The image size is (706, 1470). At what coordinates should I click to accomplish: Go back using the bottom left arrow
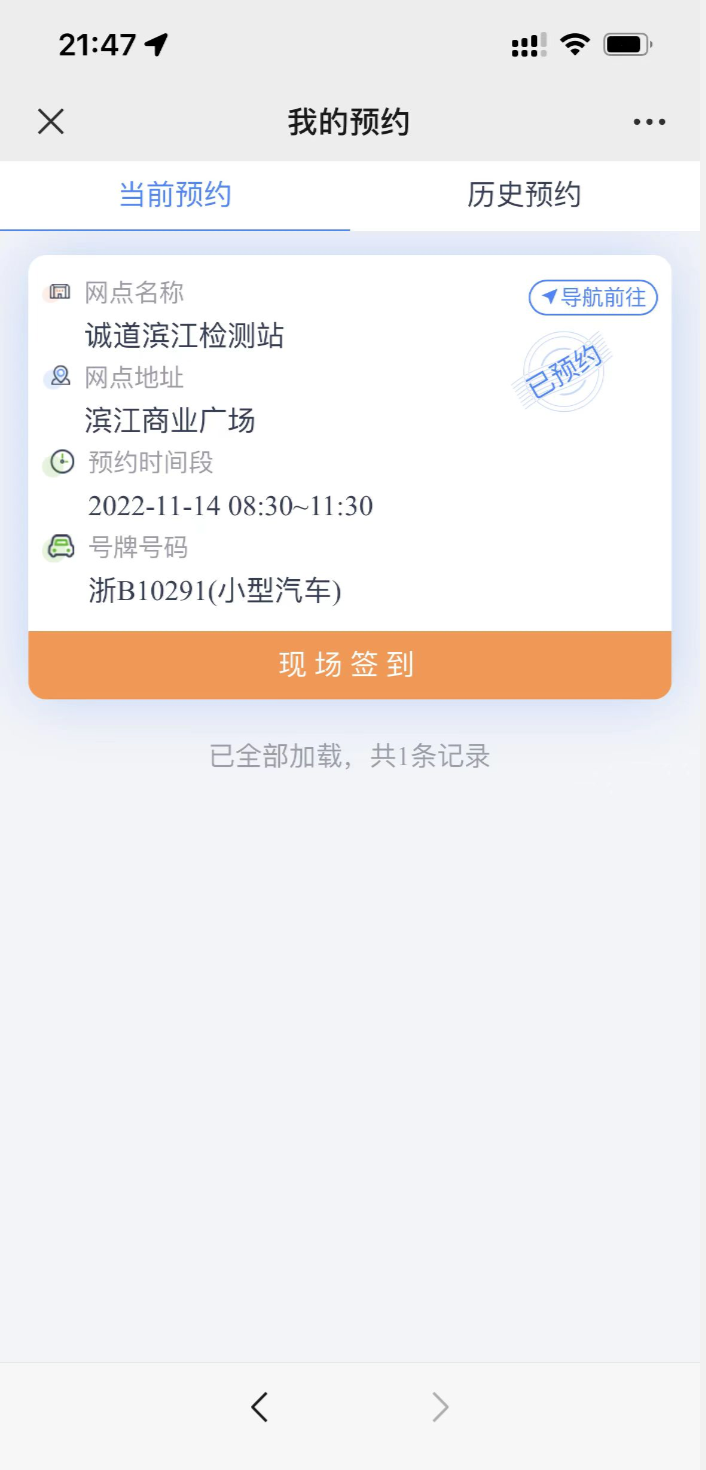[260, 1407]
